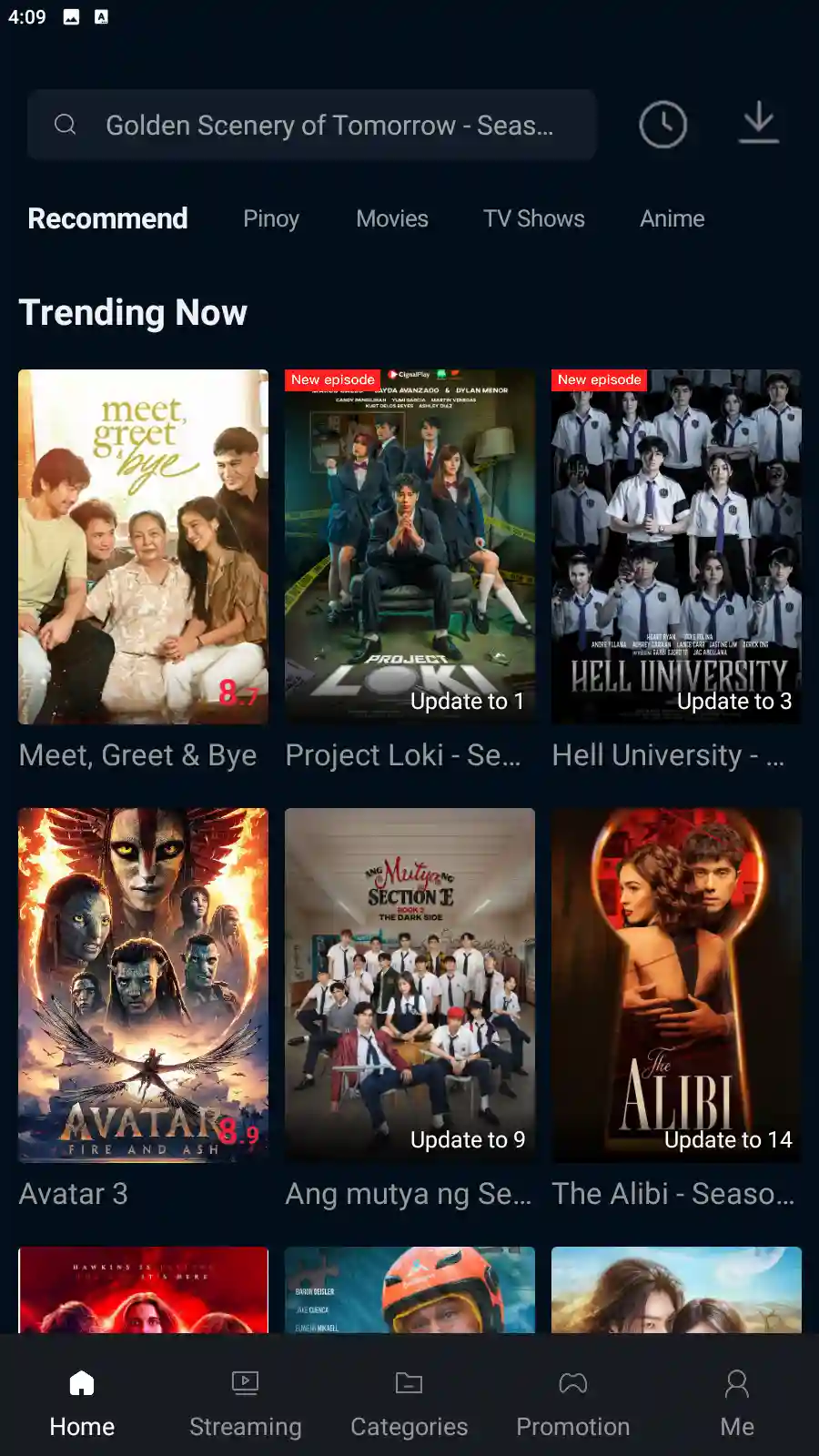Open the Project Loki series card
Screen dimensions: 819x1456
click(409, 546)
